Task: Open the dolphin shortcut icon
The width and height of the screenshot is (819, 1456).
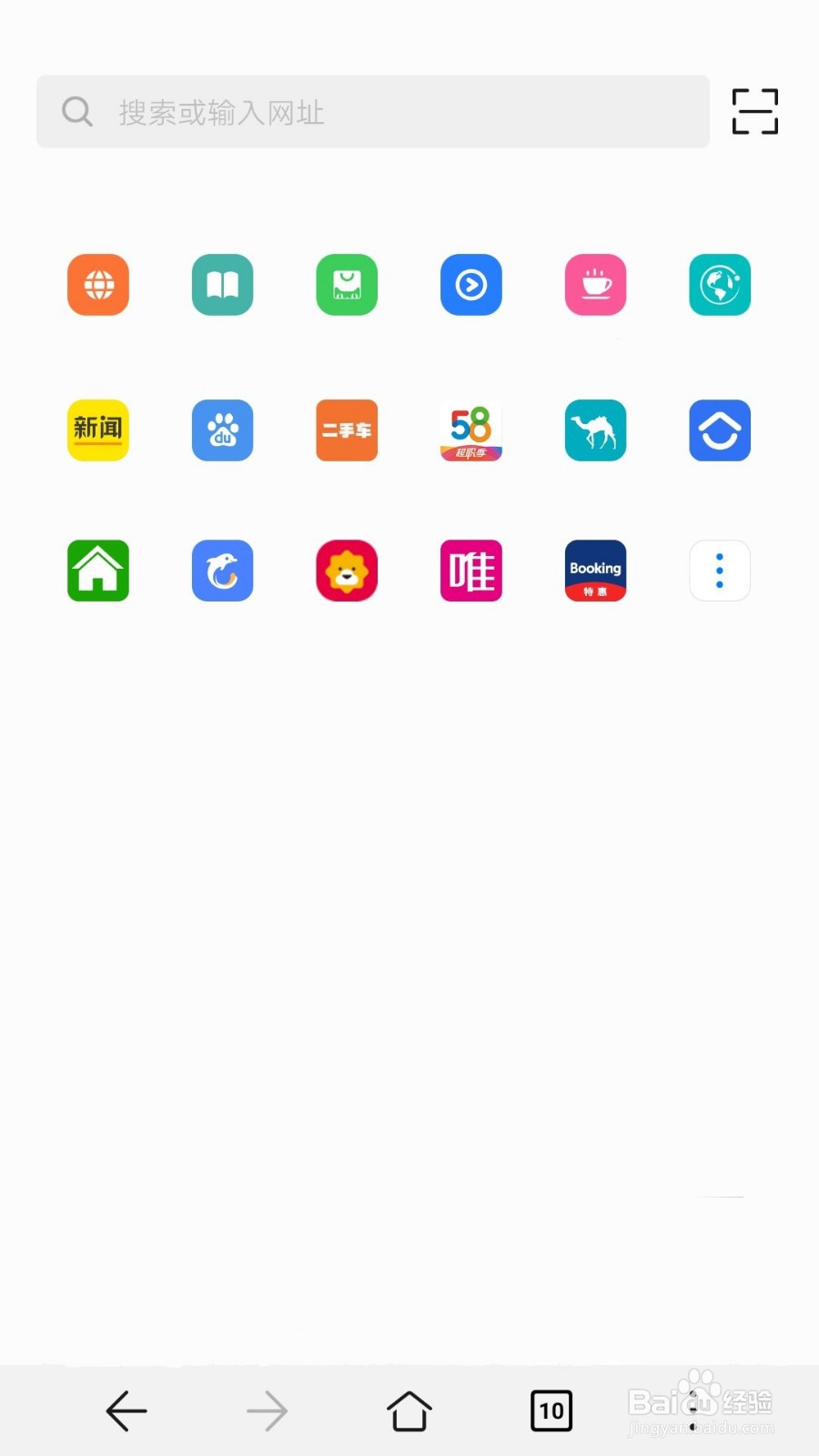Action: tap(222, 571)
